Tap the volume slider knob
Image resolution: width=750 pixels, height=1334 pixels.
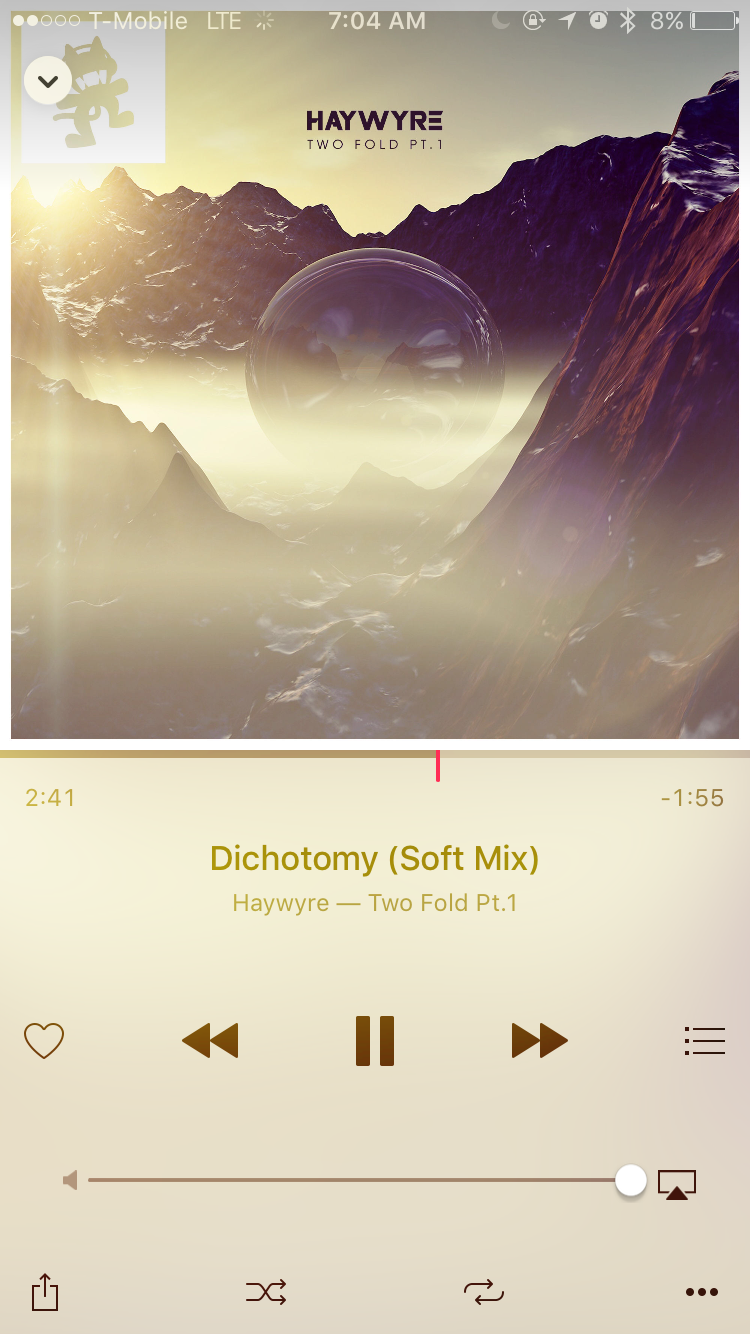point(631,1180)
